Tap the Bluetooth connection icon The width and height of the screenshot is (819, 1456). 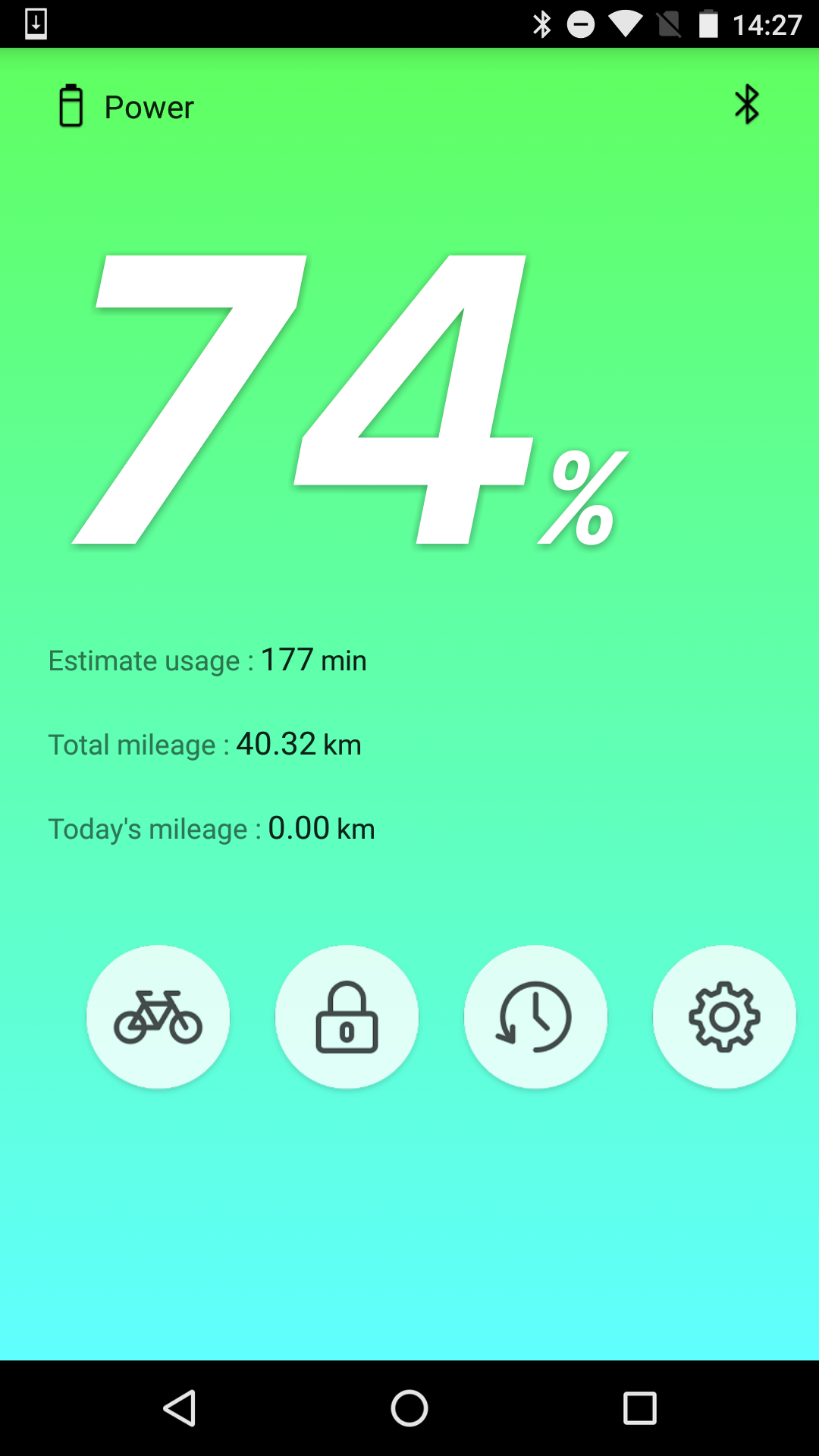click(x=747, y=105)
